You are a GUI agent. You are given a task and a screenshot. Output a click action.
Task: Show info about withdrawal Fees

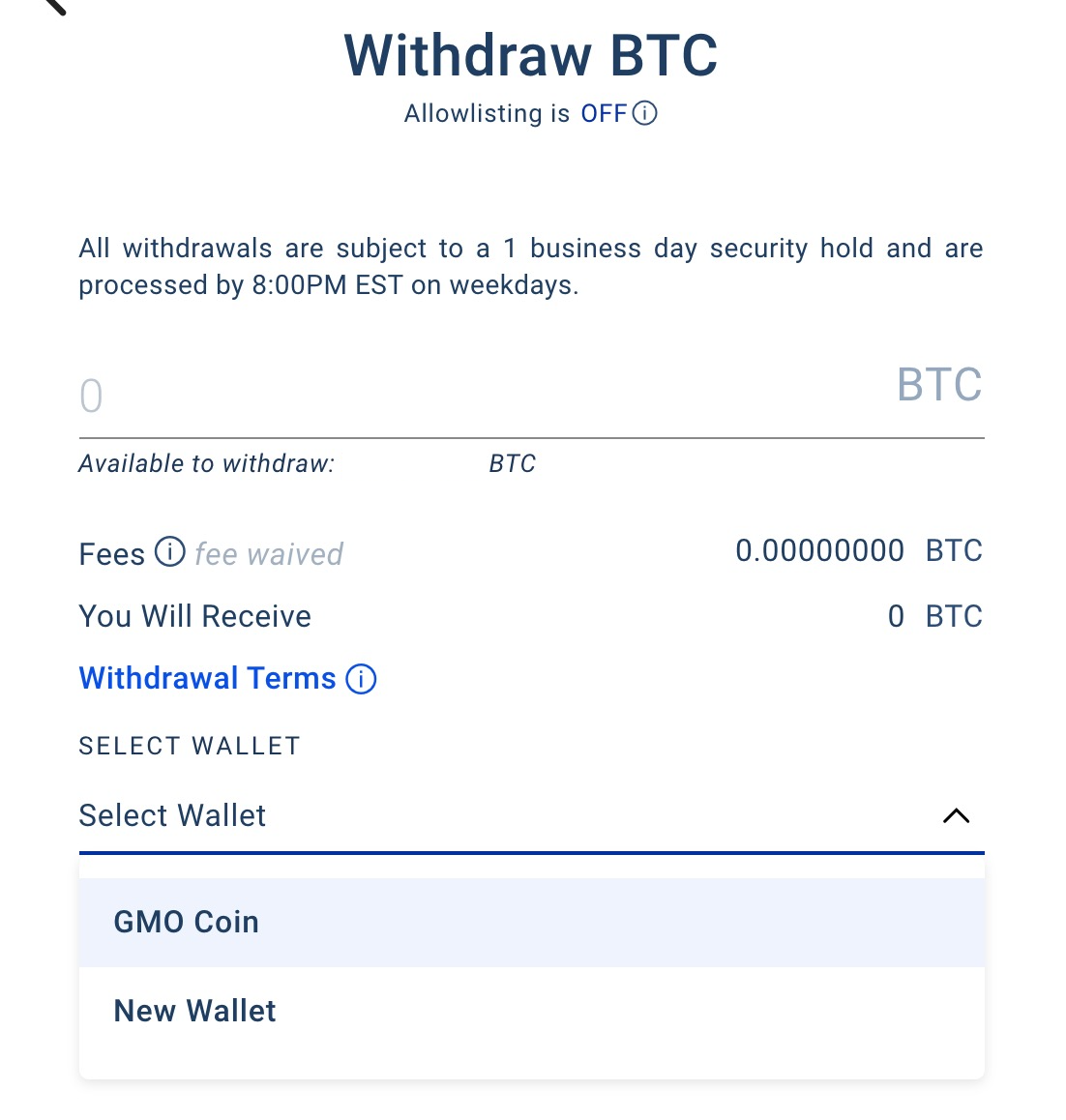(x=169, y=552)
